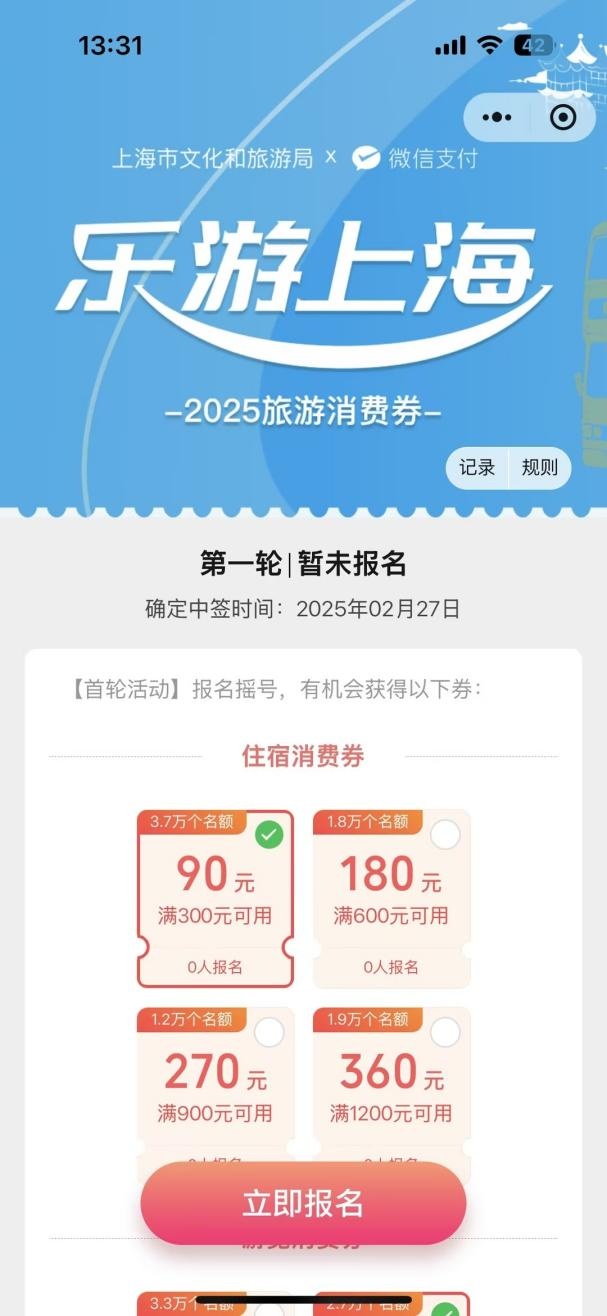
Task: Tap 立即报名 to register now
Action: [303, 1204]
